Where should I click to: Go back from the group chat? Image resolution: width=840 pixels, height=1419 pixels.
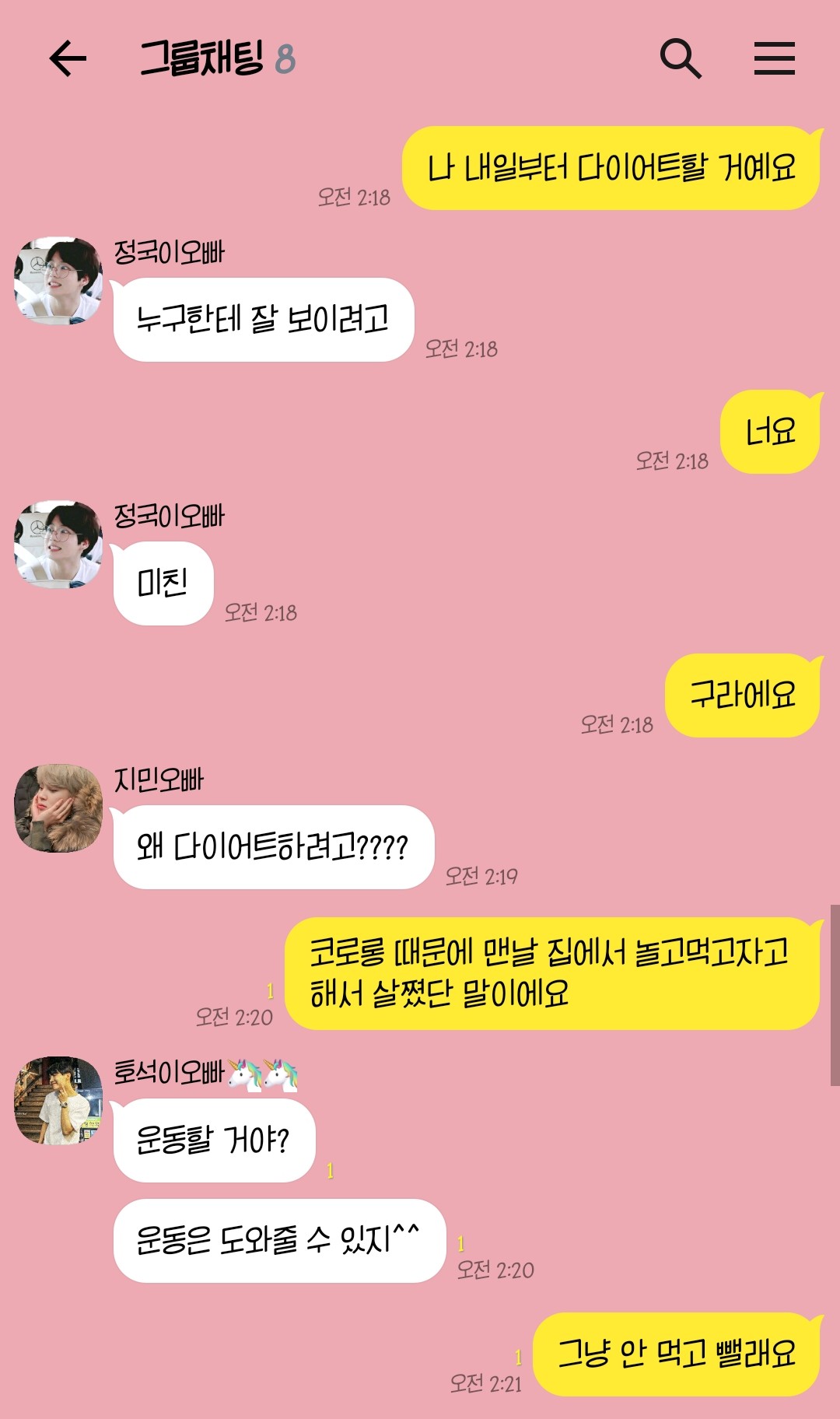point(68,59)
